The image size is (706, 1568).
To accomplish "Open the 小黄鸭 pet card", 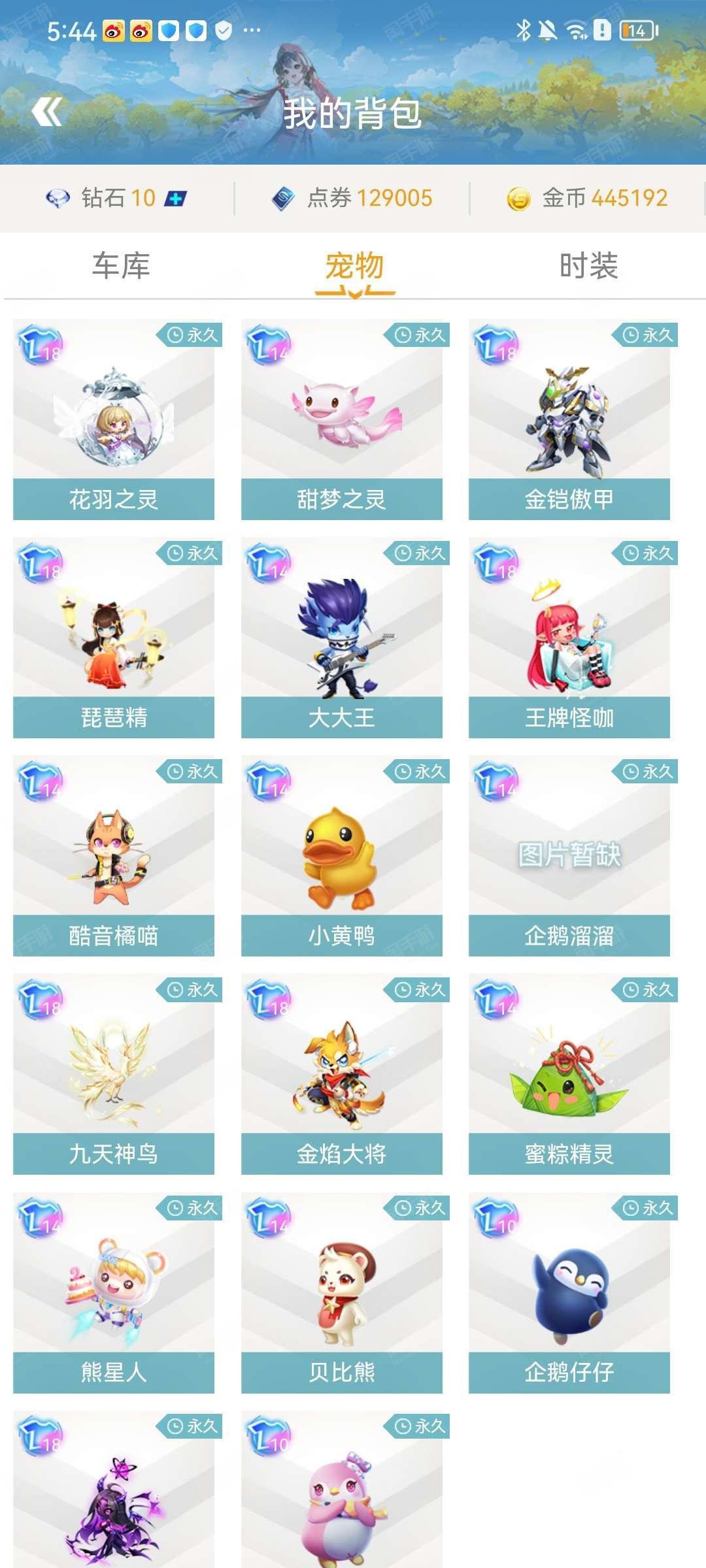I will [341, 856].
